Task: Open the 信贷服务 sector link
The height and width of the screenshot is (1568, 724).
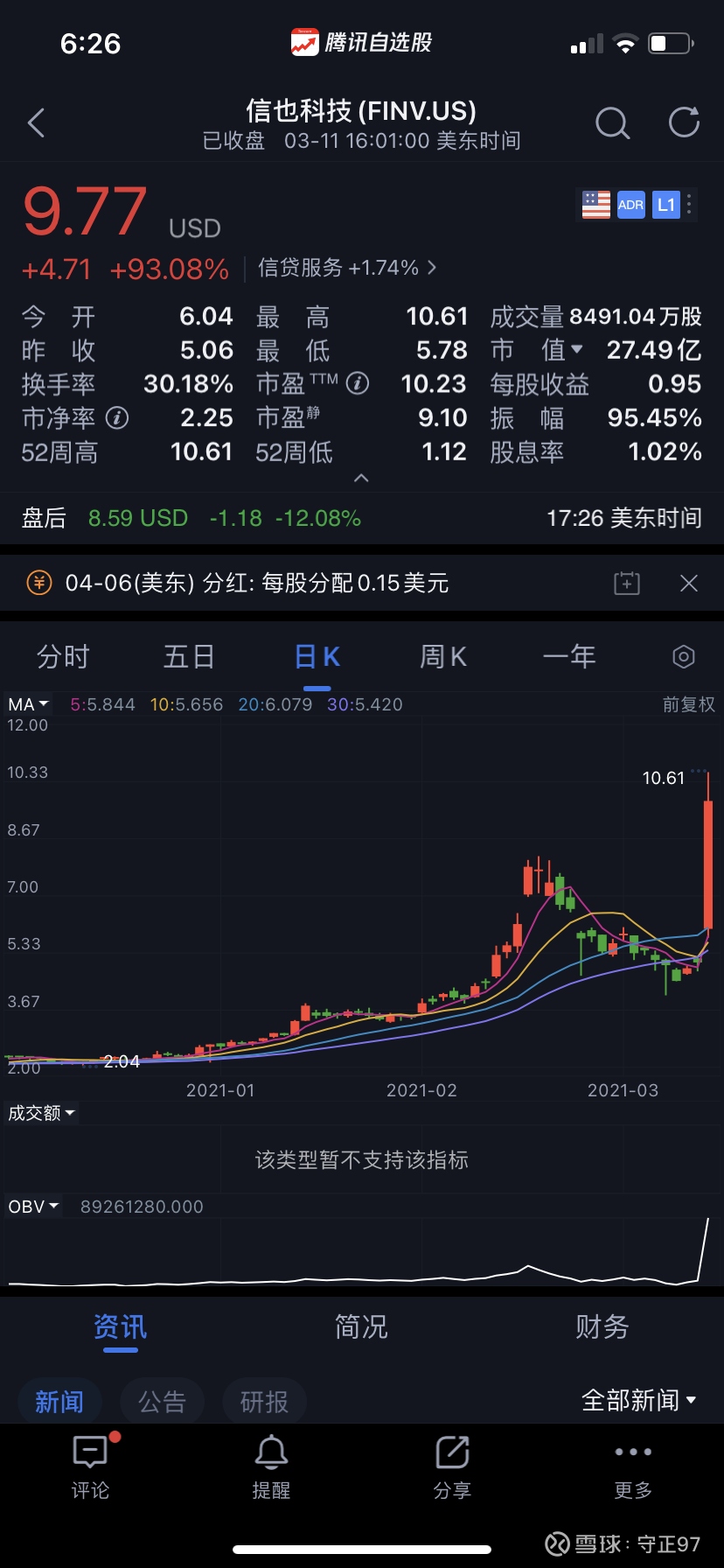Action: point(347,268)
